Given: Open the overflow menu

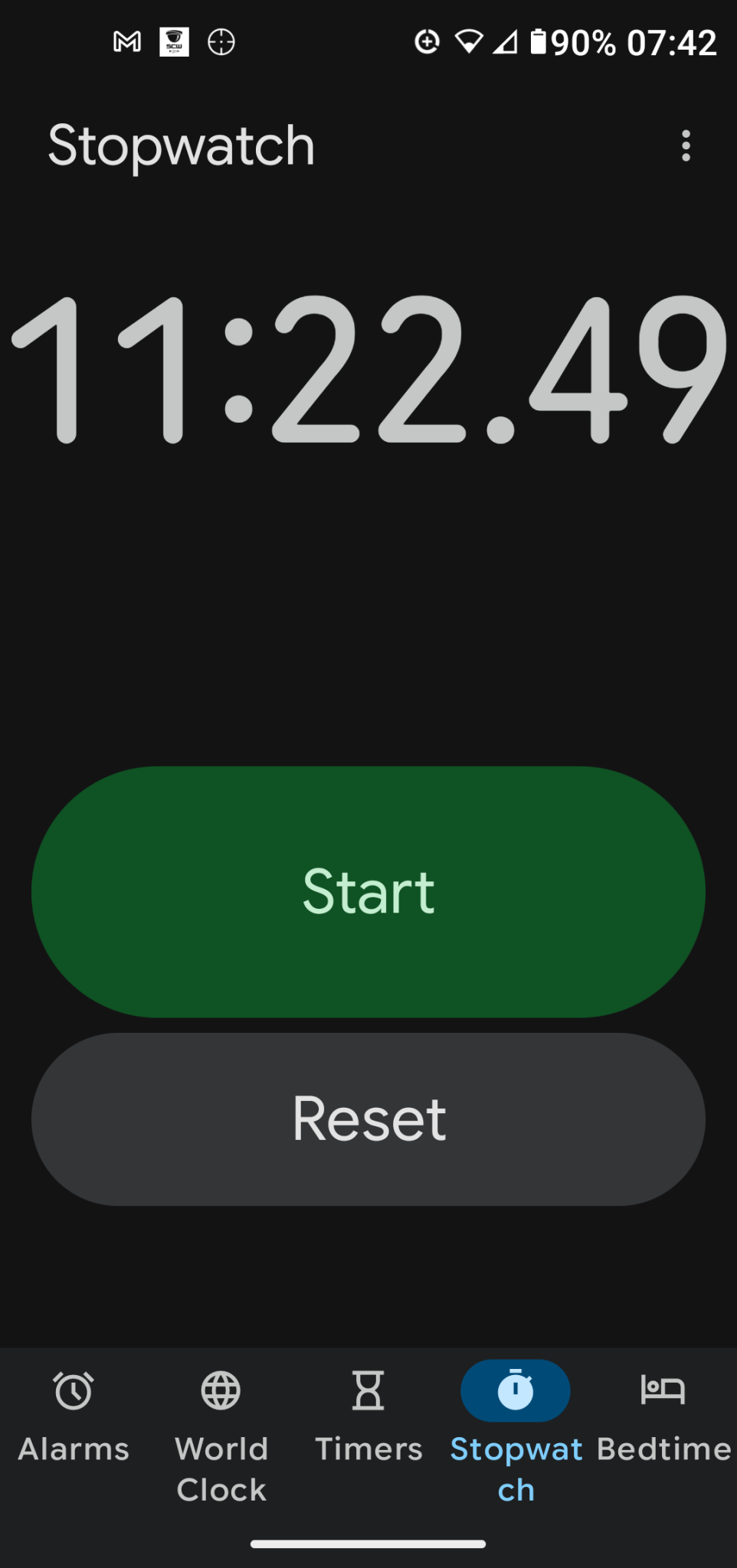Looking at the screenshot, I should click(x=686, y=145).
